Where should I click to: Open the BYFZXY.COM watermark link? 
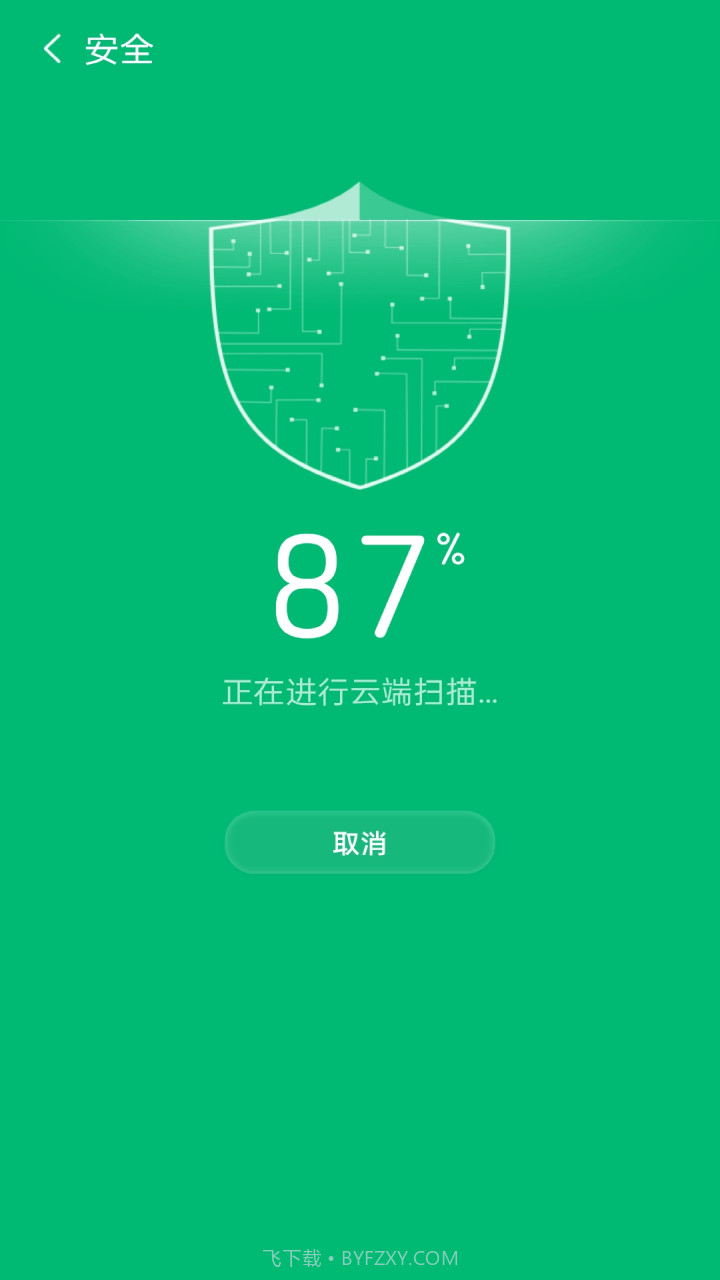398,1257
